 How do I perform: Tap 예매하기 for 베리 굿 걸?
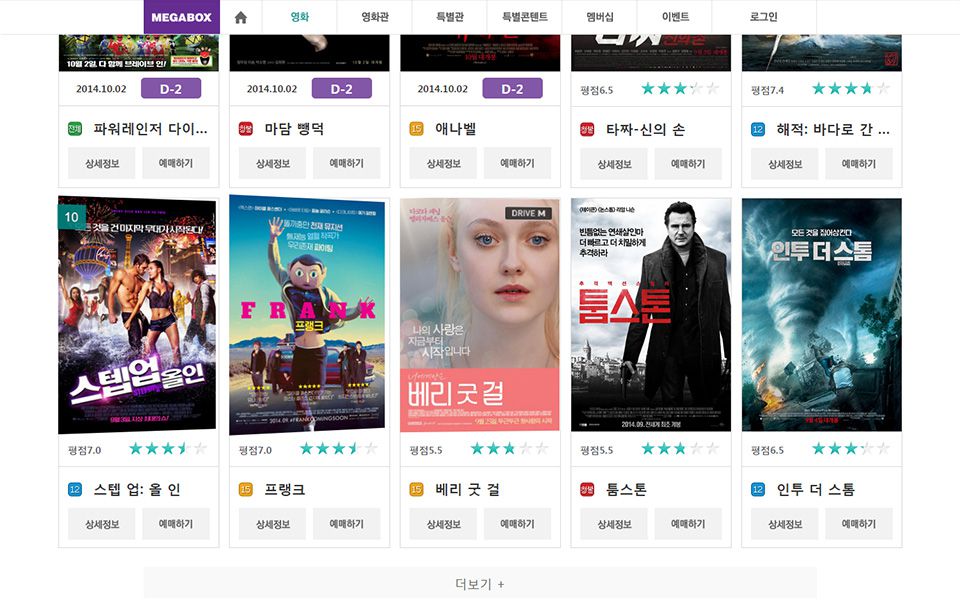click(517, 524)
